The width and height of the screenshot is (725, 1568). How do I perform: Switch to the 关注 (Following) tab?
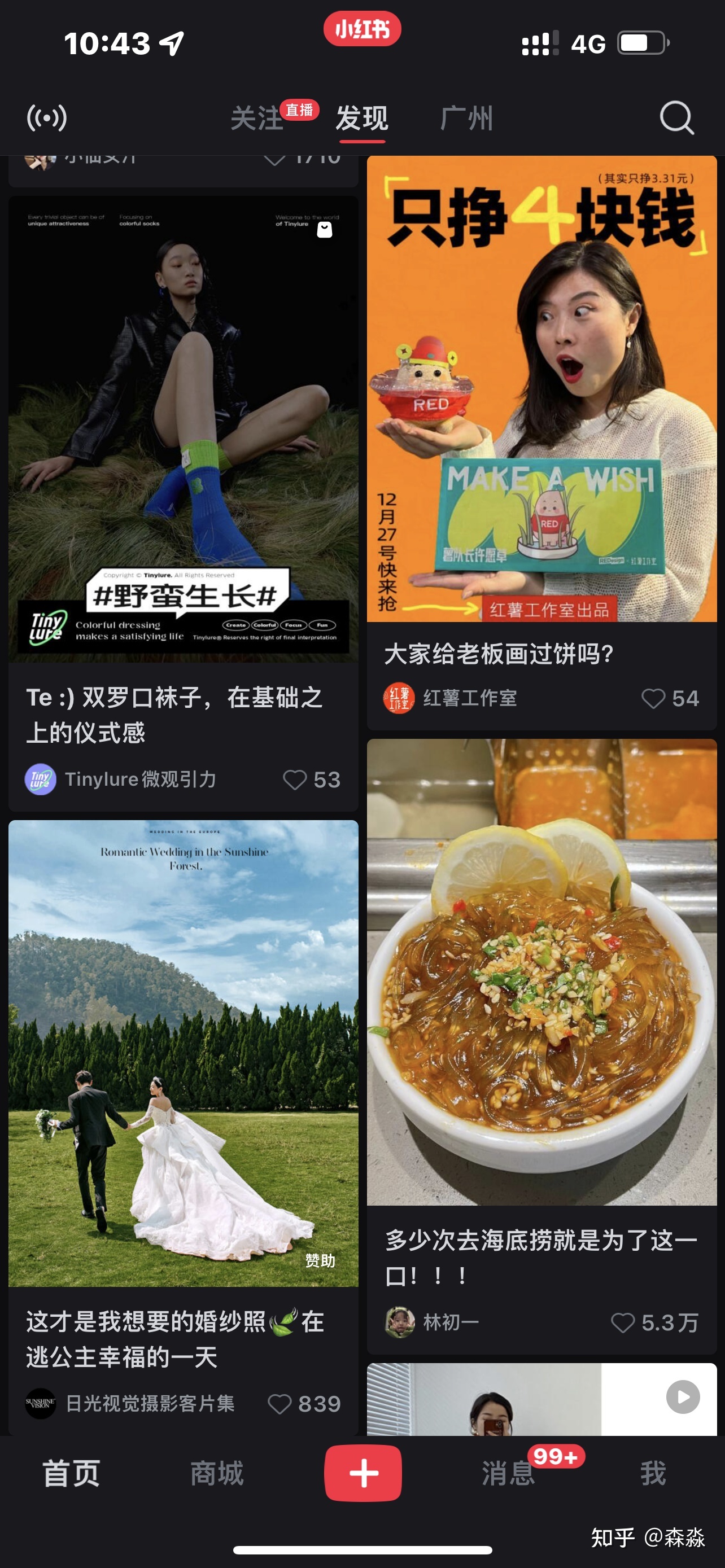pos(258,119)
